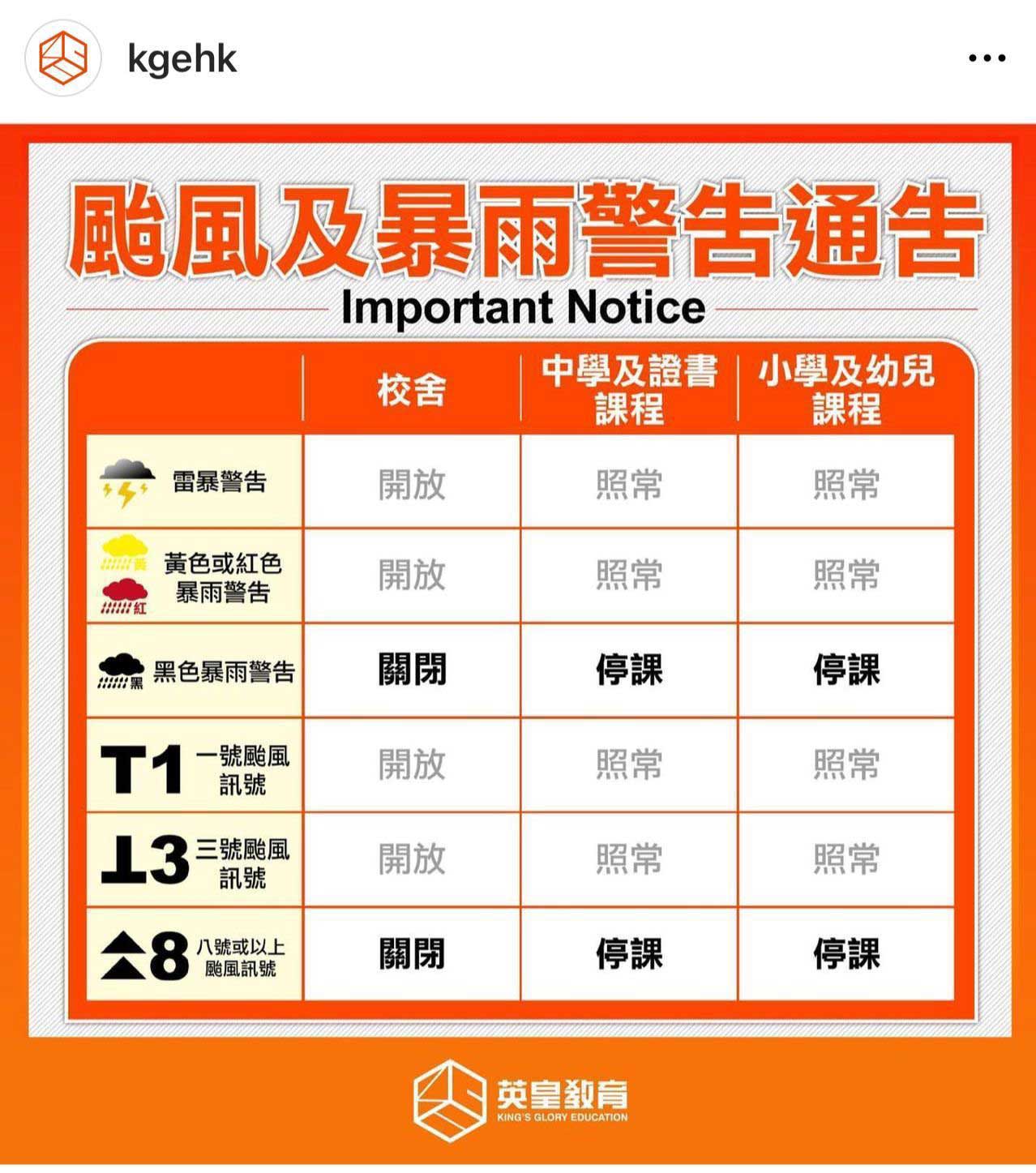Viewport: 1036px width, 1173px height.
Task: Open the kgehk username link
Action: [x=182, y=59]
